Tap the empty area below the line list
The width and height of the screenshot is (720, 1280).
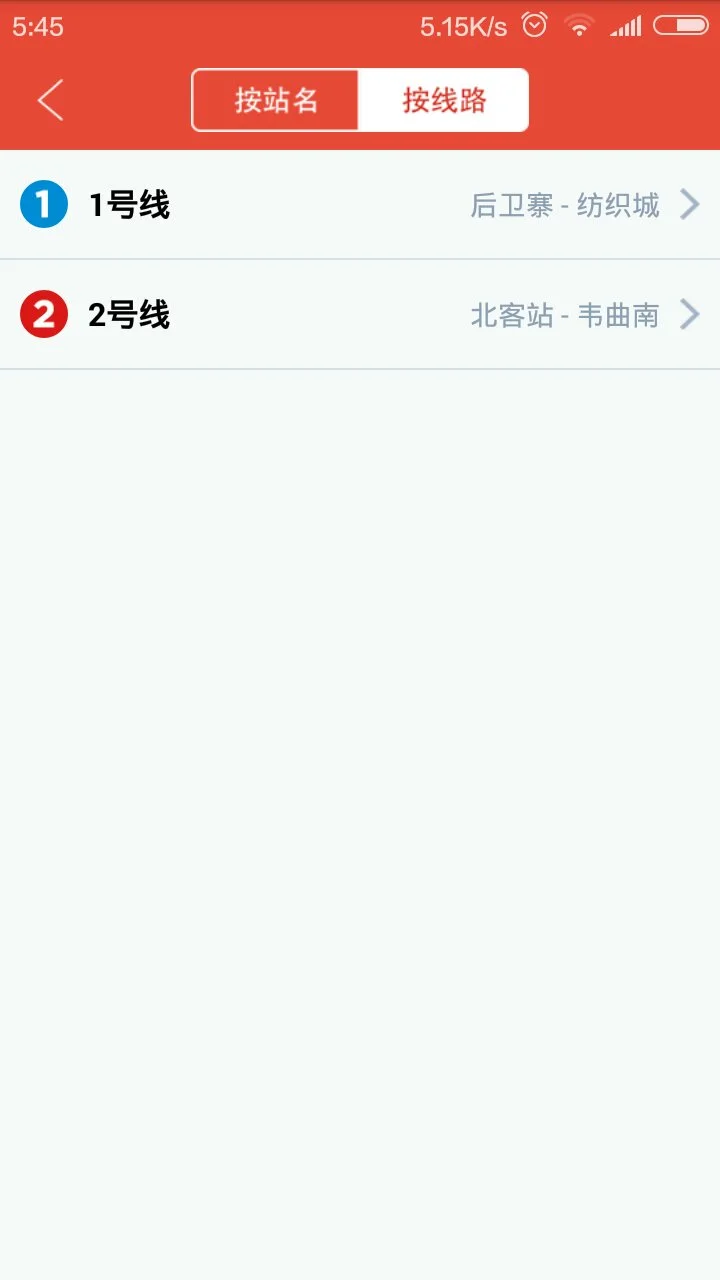[360, 700]
